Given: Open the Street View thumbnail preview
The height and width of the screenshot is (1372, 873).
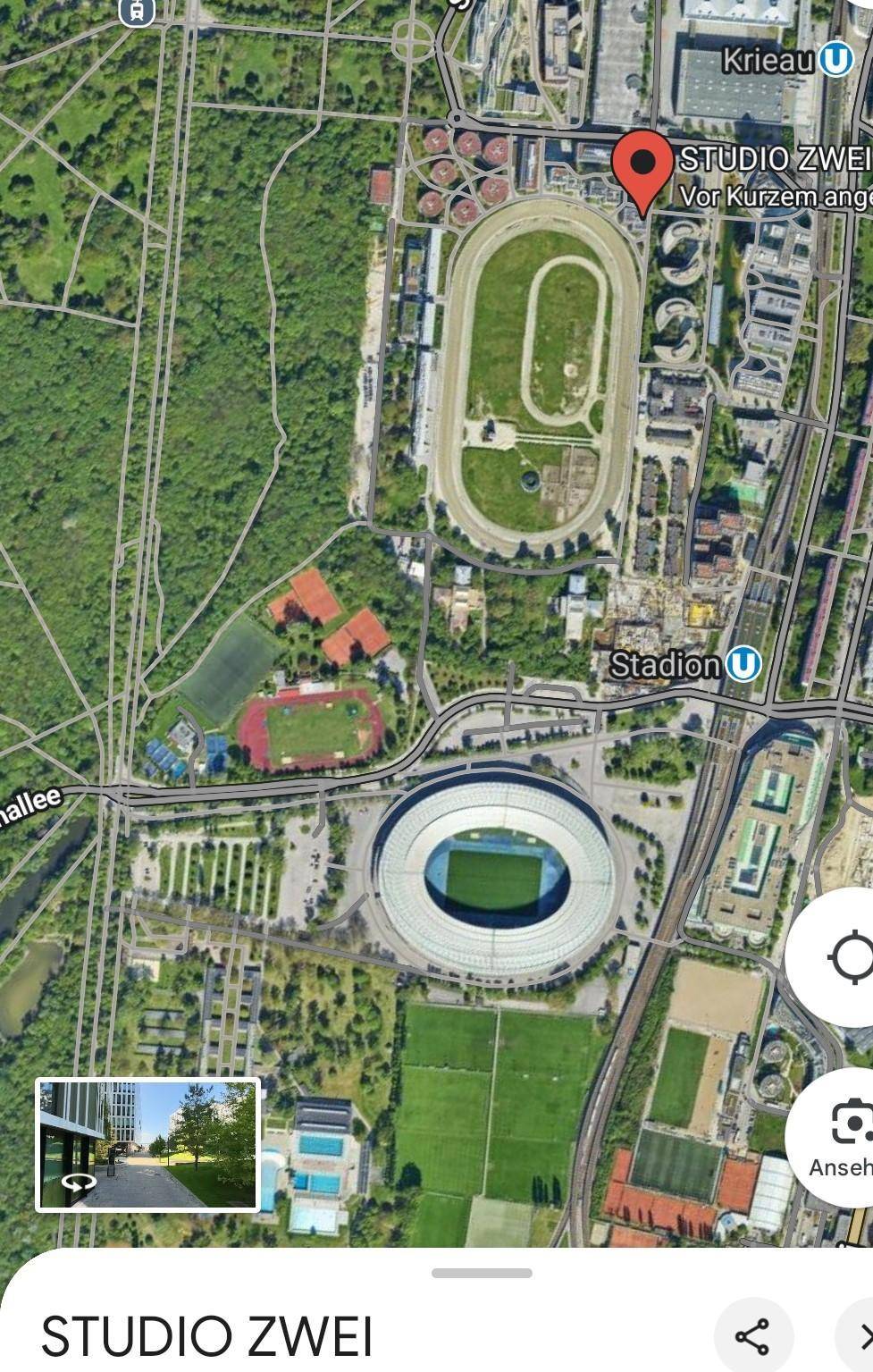Looking at the screenshot, I should click(x=148, y=1144).
